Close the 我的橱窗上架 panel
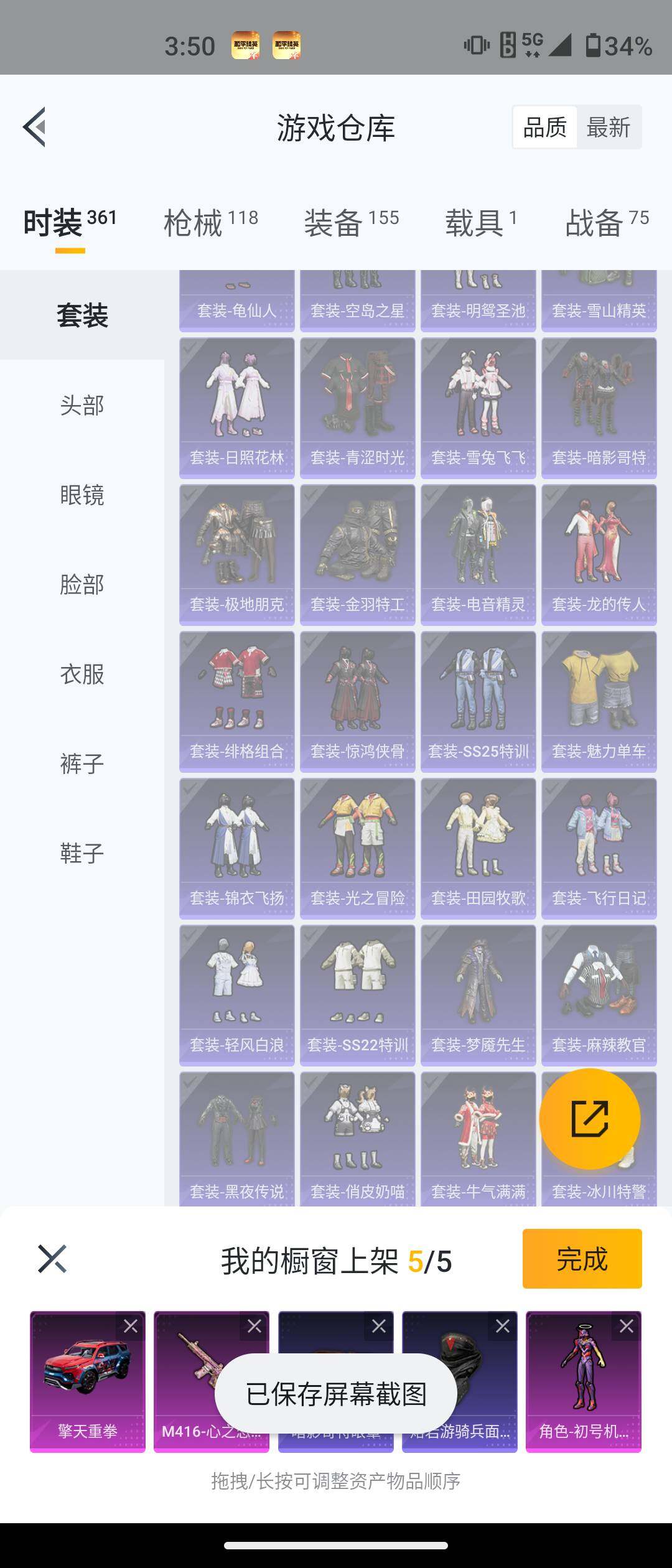The width and height of the screenshot is (672, 1568). coord(51,1258)
